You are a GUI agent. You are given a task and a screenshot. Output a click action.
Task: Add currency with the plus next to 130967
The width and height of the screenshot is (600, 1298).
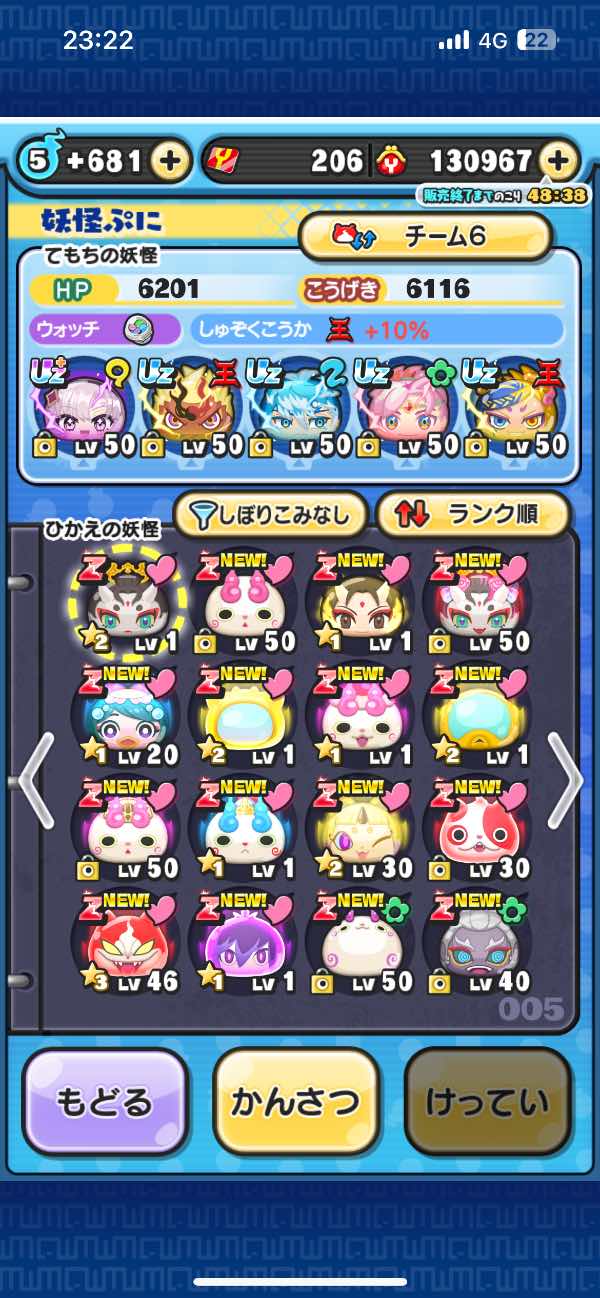(x=559, y=160)
